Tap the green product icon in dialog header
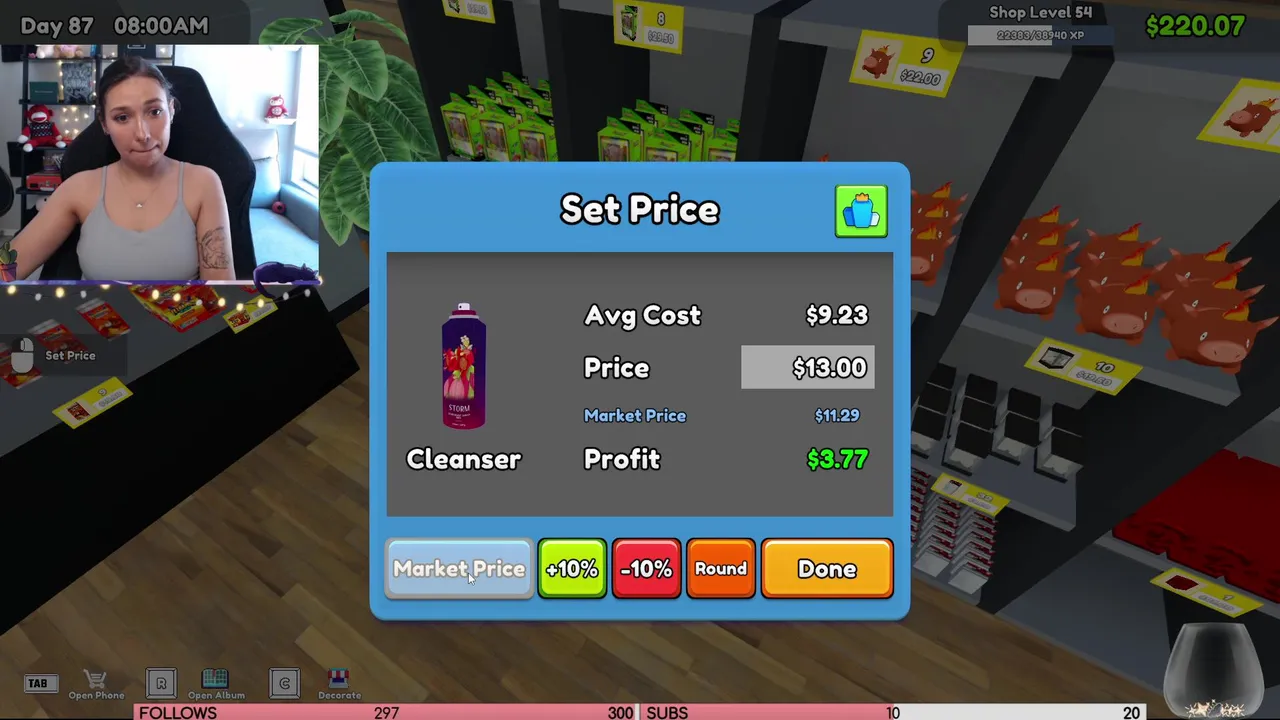 pyautogui.click(x=861, y=212)
